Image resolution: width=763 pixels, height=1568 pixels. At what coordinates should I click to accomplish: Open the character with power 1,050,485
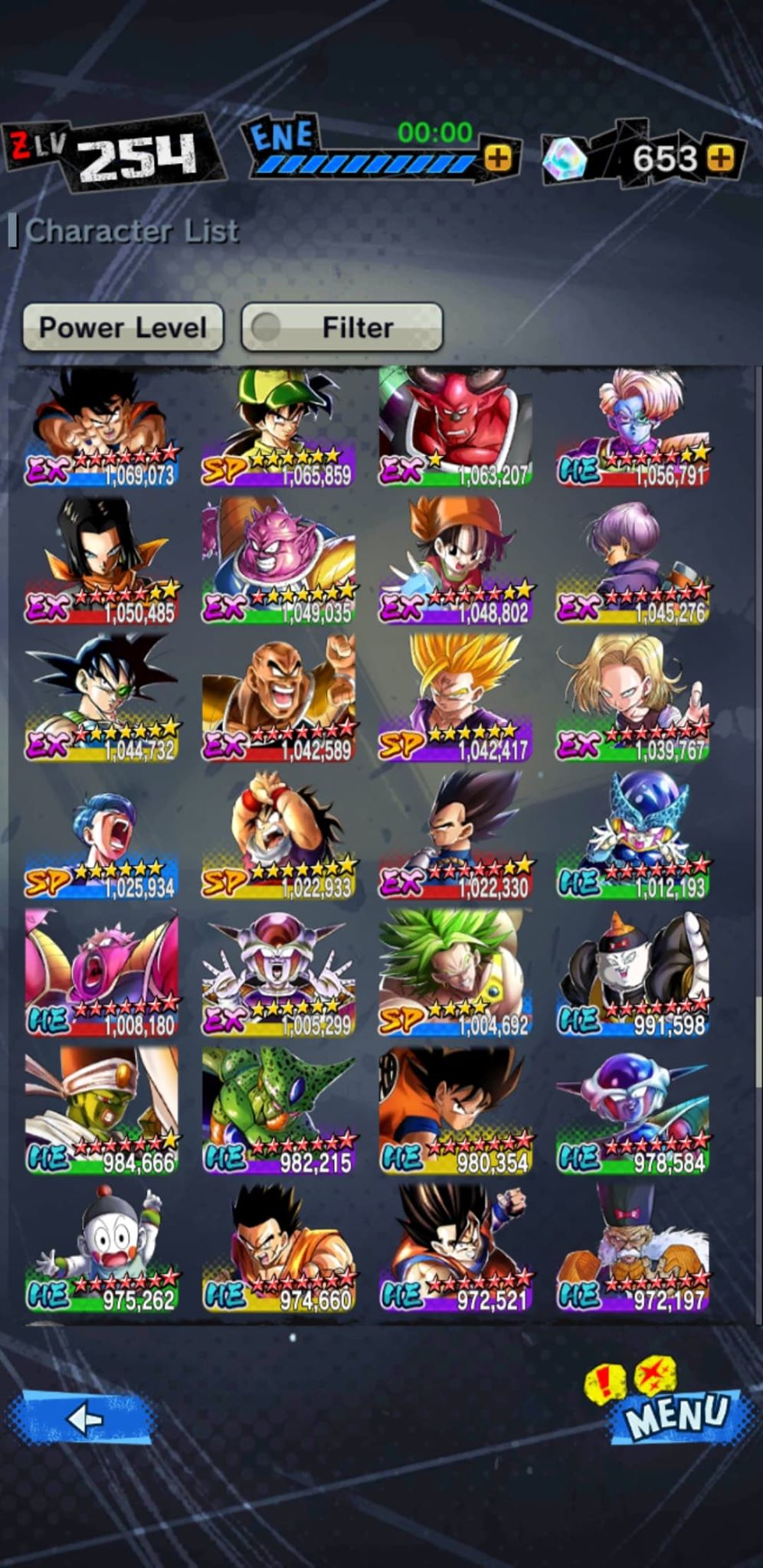click(x=101, y=562)
